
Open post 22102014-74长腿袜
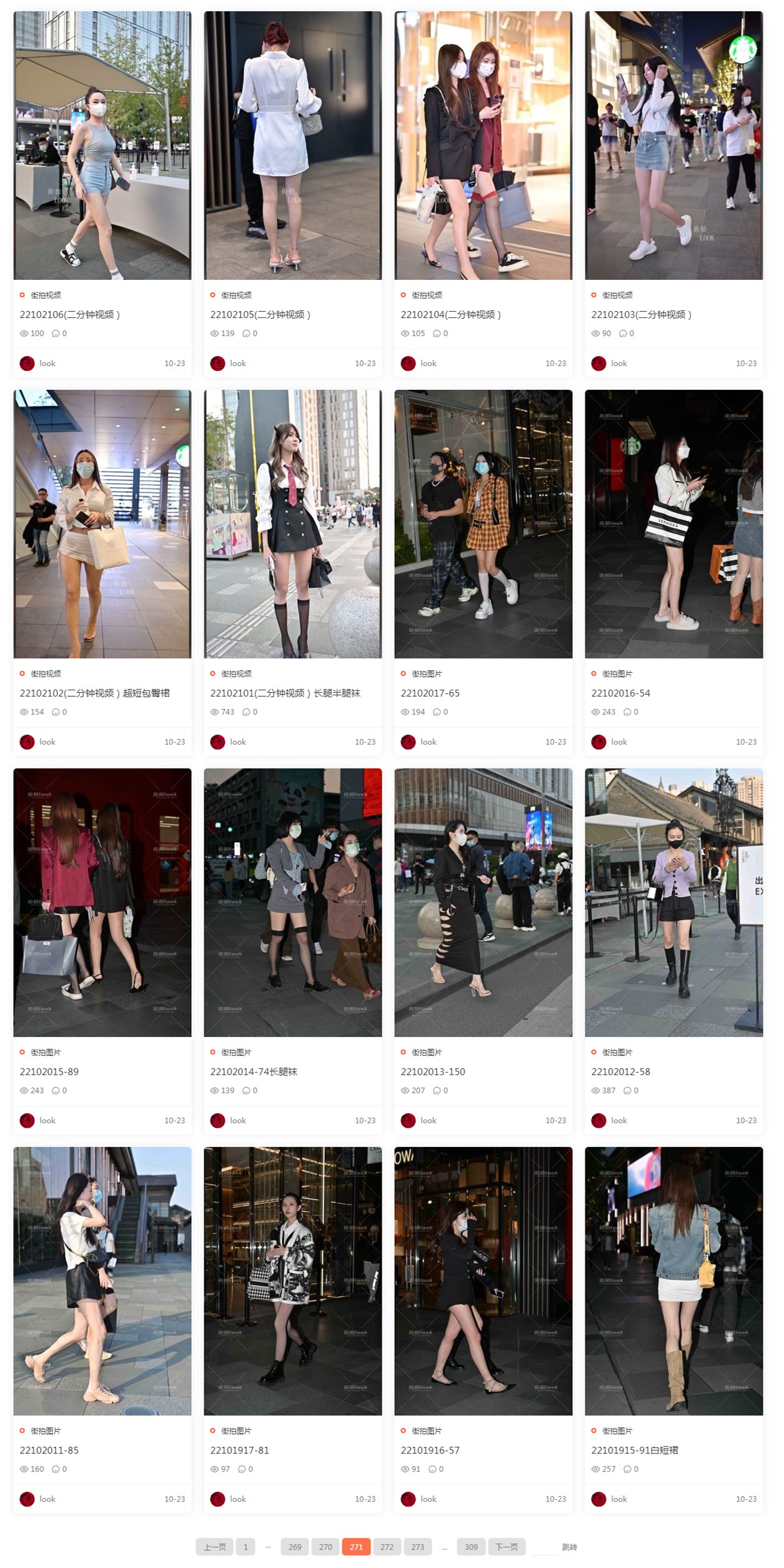[x=253, y=1072]
